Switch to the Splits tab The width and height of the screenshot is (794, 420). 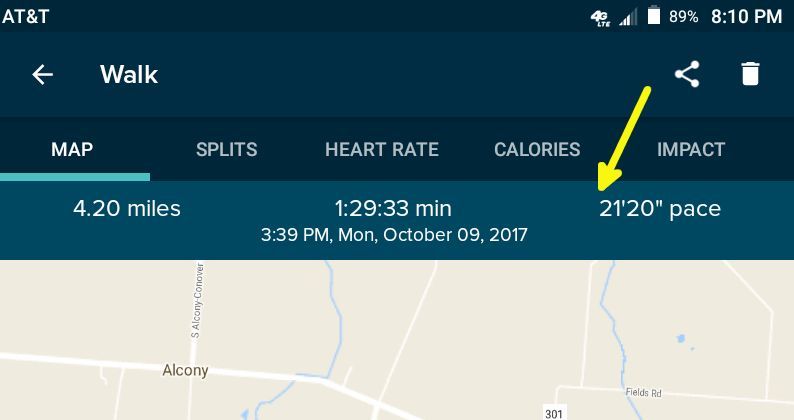pyautogui.click(x=227, y=150)
